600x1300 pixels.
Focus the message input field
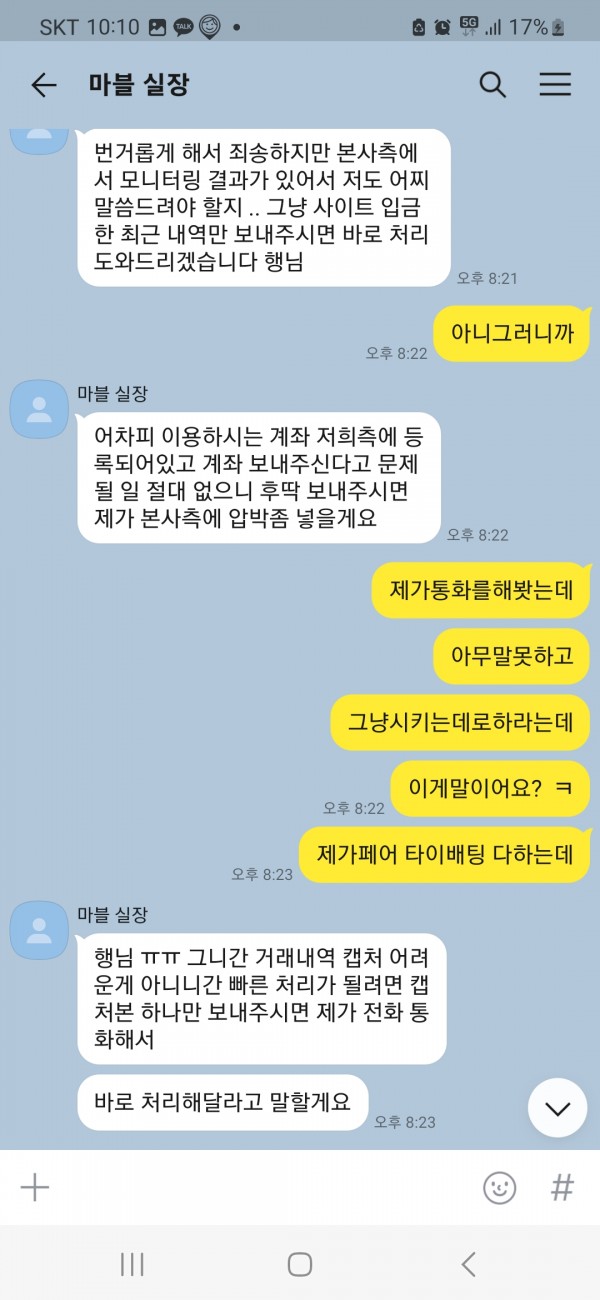[260, 1188]
